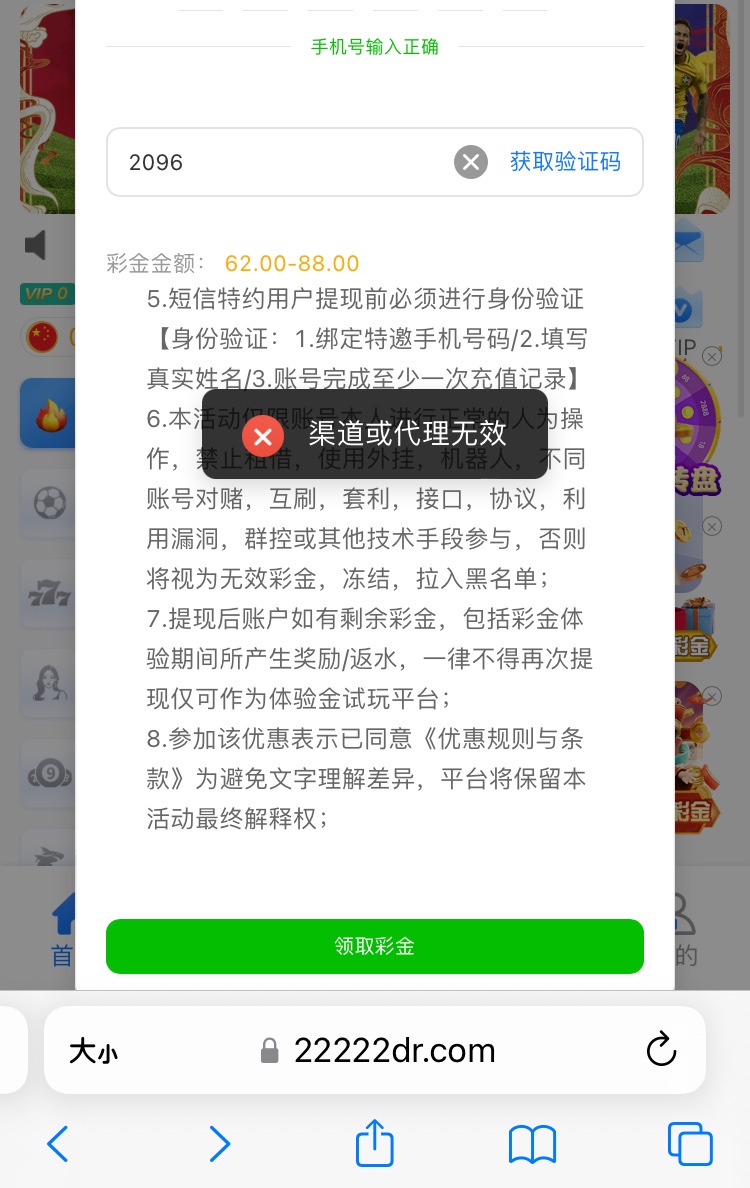
Task: Tap the green 领取彩金 button
Action: pos(374,946)
